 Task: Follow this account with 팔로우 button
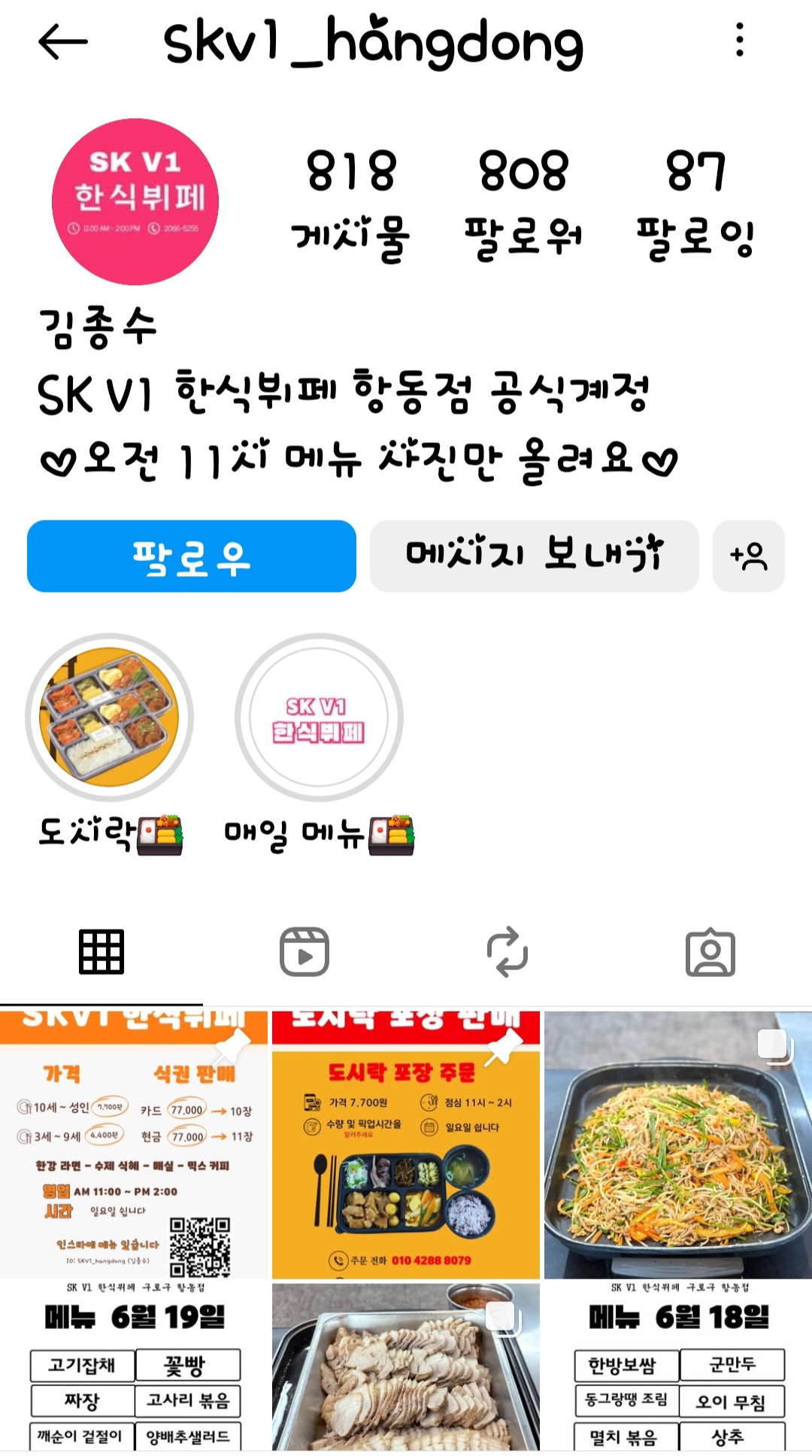pos(192,557)
